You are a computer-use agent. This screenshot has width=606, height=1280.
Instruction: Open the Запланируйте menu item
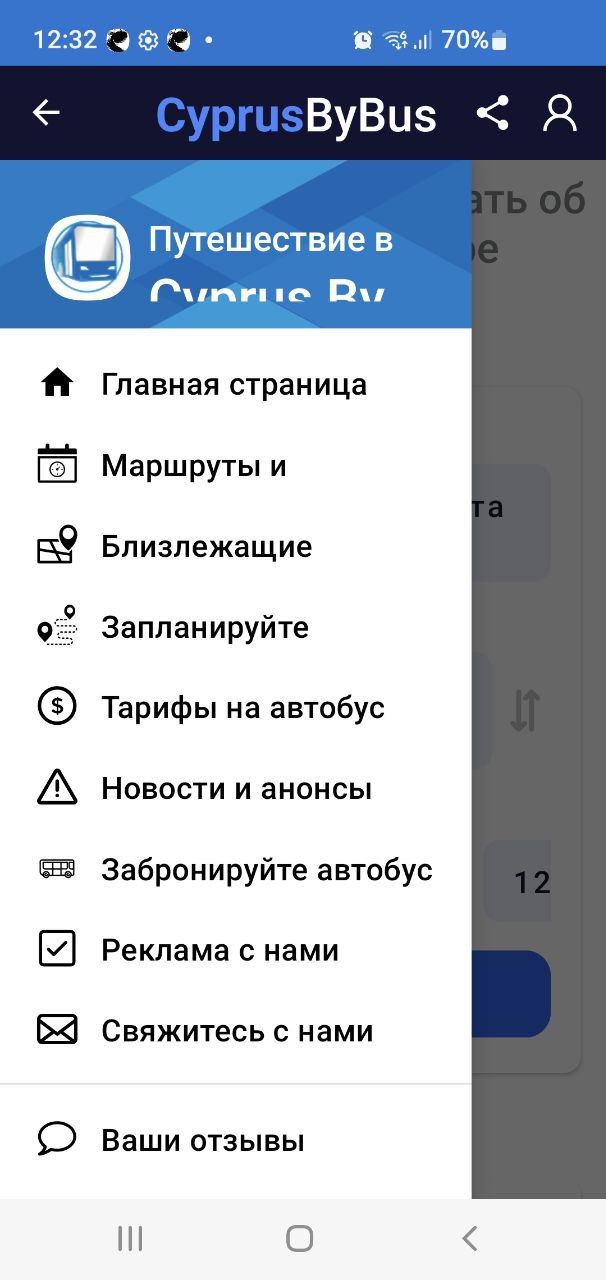[204, 628]
